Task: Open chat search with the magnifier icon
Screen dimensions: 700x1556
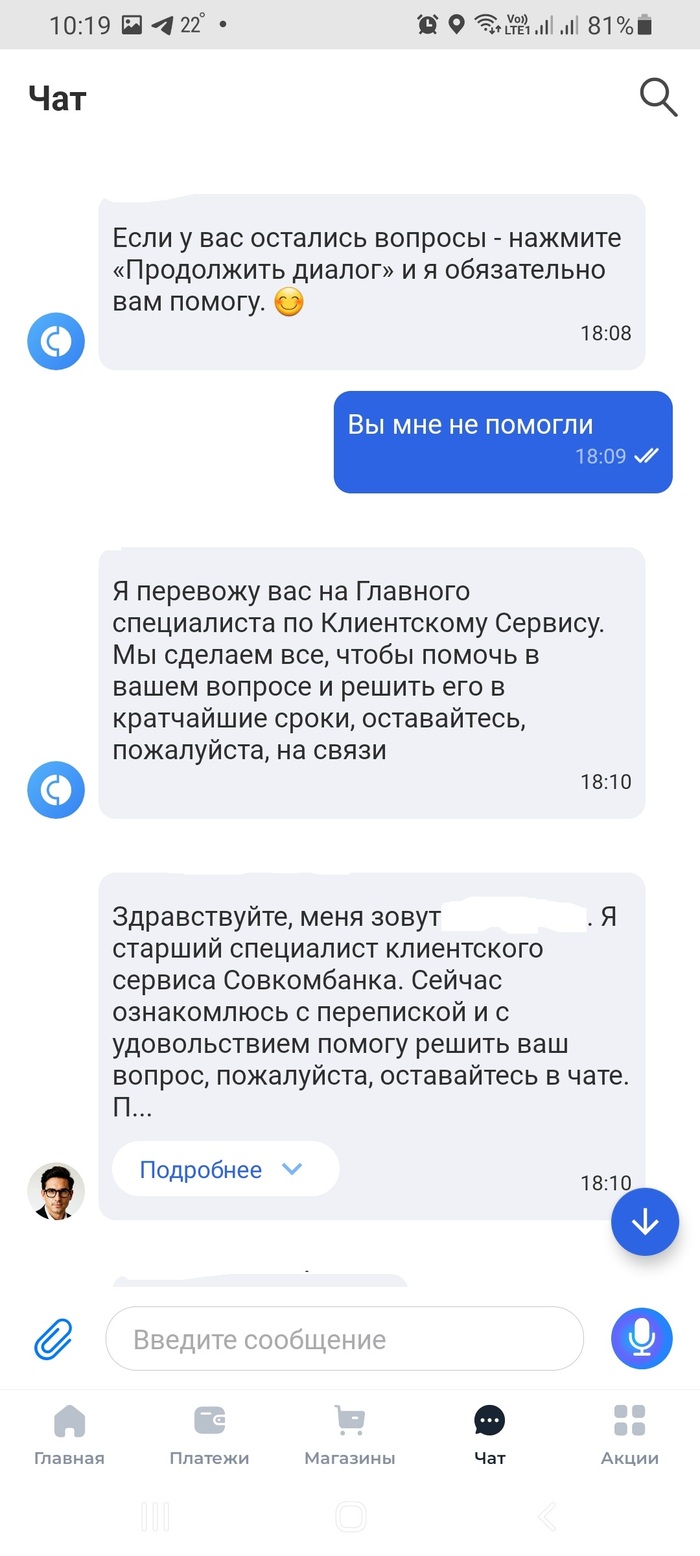Action: [658, 97]
